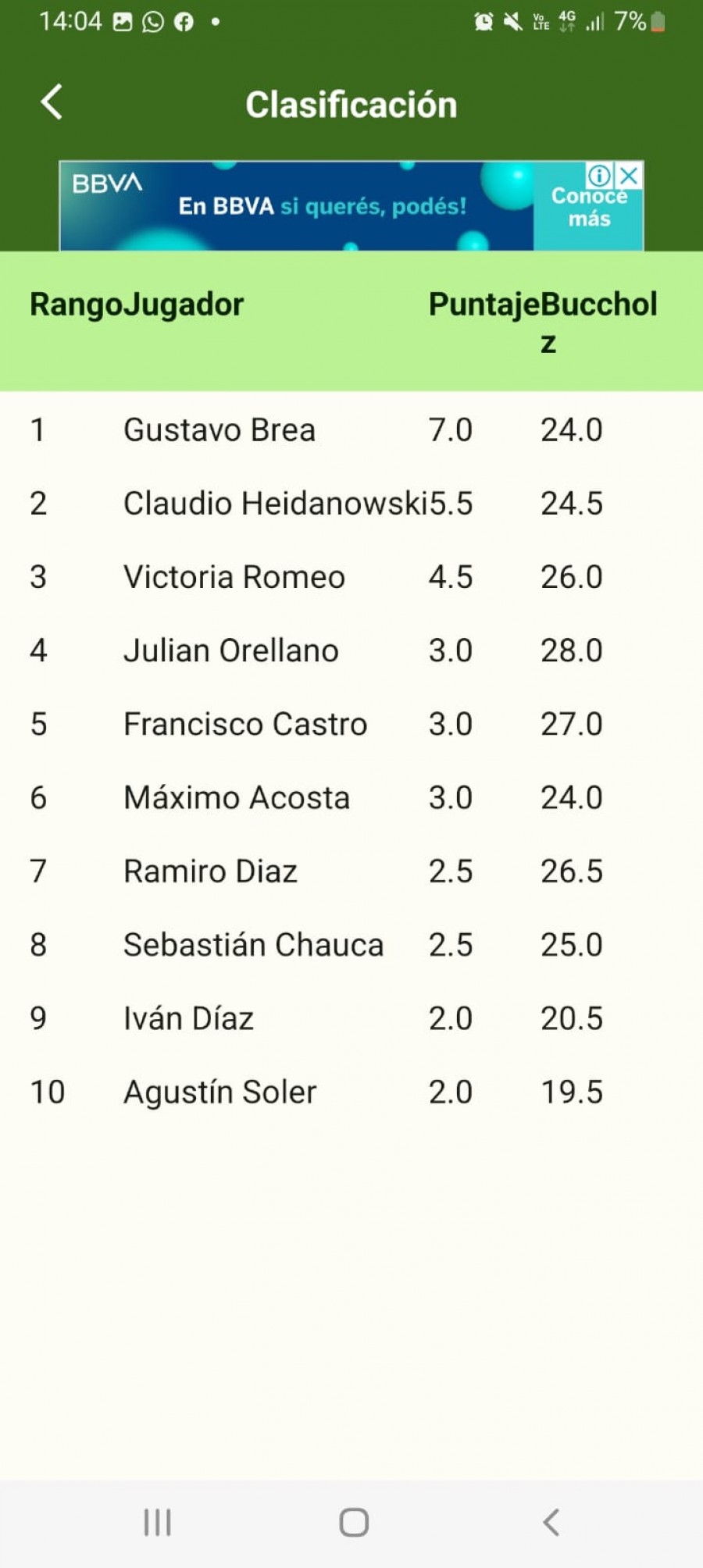Go to the home screen
Viewport: 703px width, 1568px height.
point(354,1522)
